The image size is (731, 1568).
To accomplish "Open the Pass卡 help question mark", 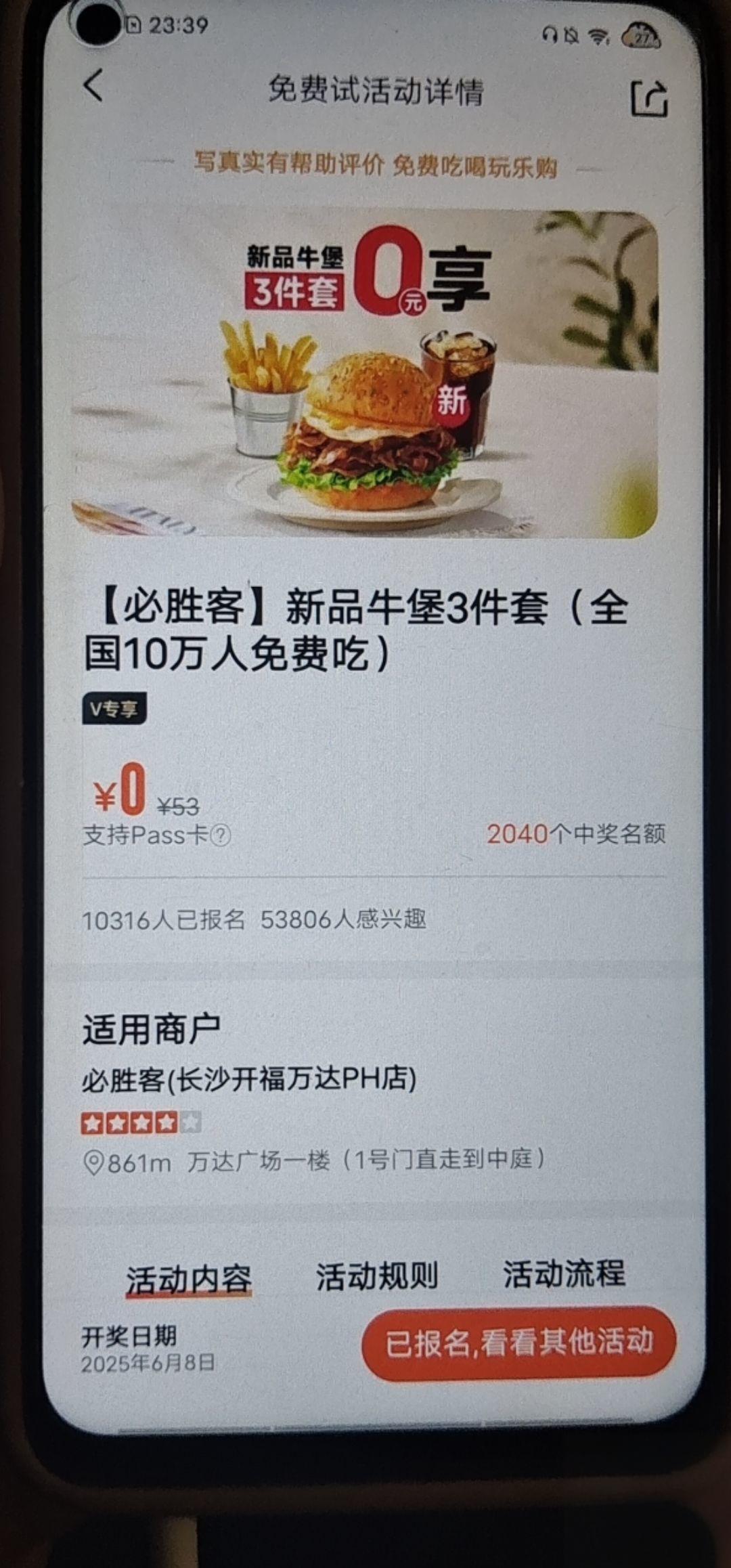I will tap(221, 835).
